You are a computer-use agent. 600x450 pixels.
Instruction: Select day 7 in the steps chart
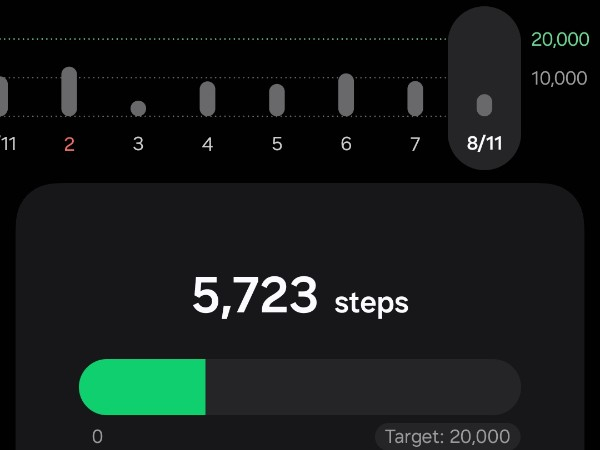pos(415,112)
